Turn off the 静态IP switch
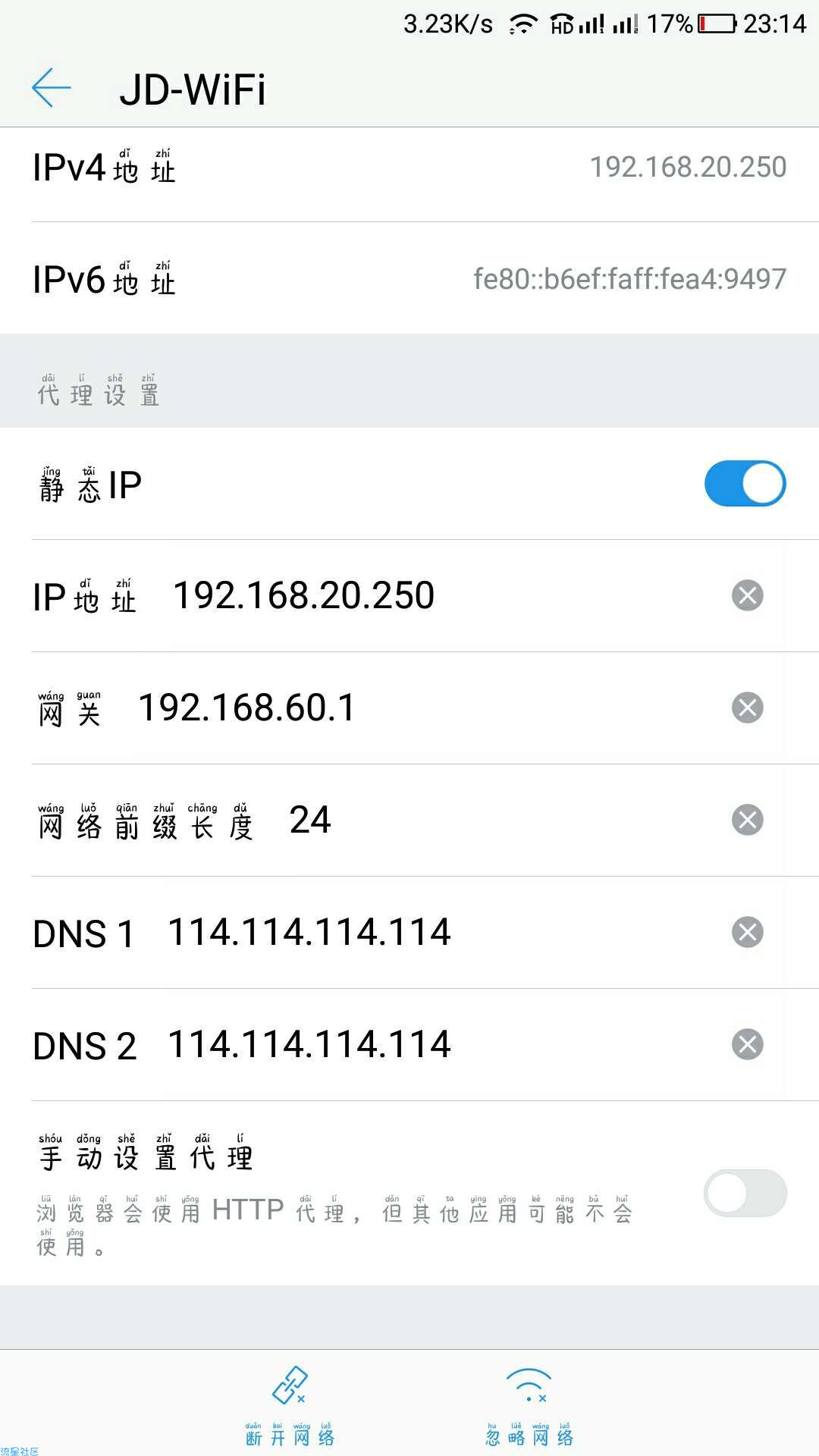Viewport: 819px width, 1456px height. coord(745,483)
